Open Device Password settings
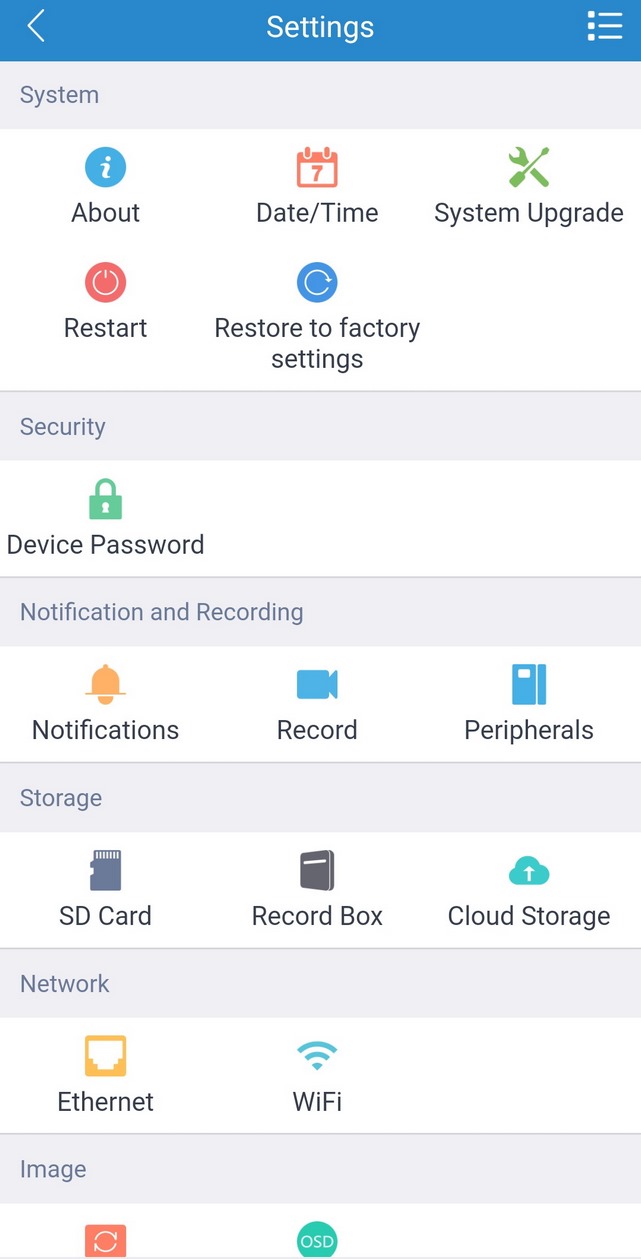Viewport: 641px width, 1259px height. coord(106,518)
